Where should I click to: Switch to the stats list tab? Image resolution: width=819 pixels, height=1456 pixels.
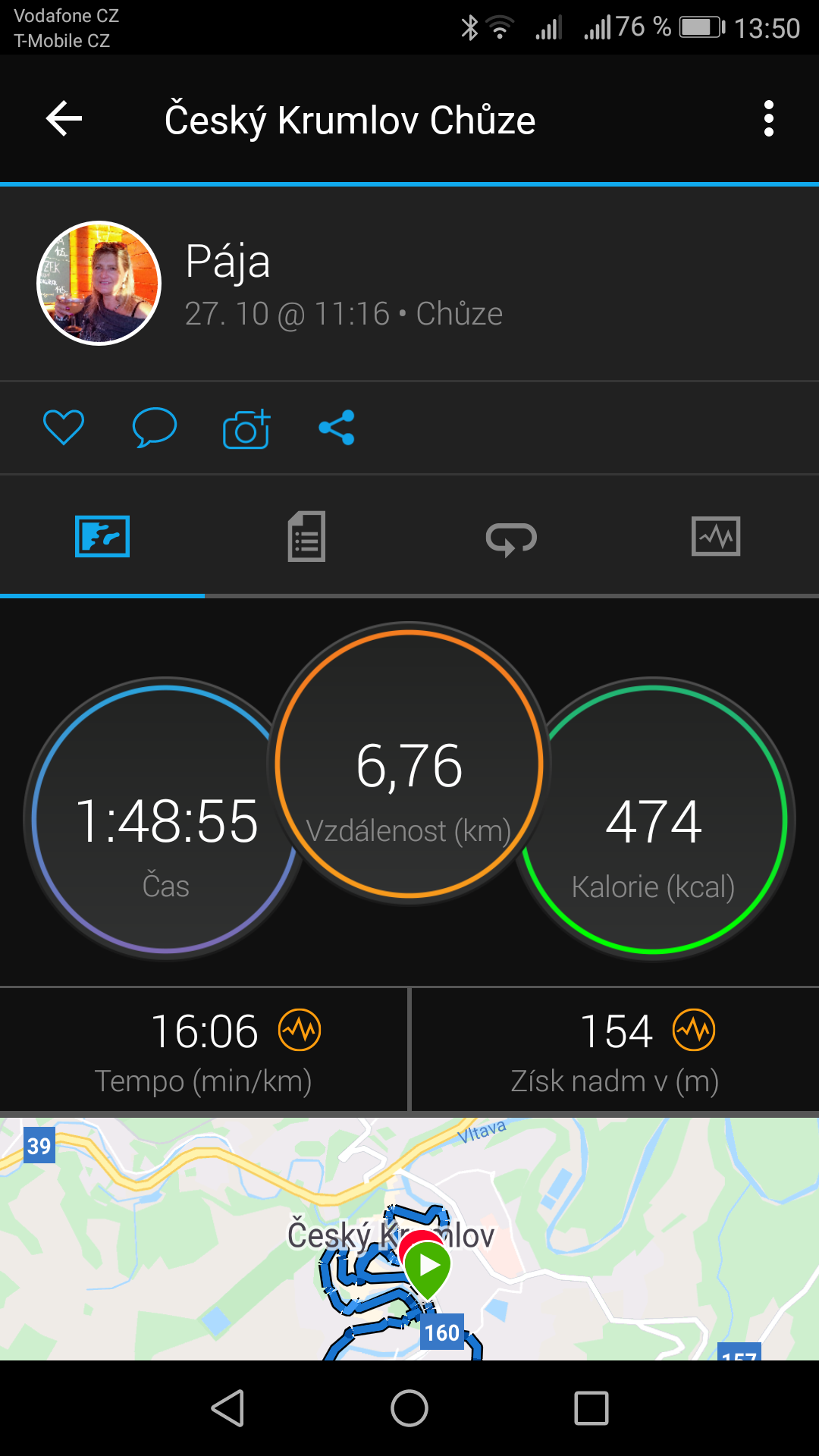click(x=306, y=536)
